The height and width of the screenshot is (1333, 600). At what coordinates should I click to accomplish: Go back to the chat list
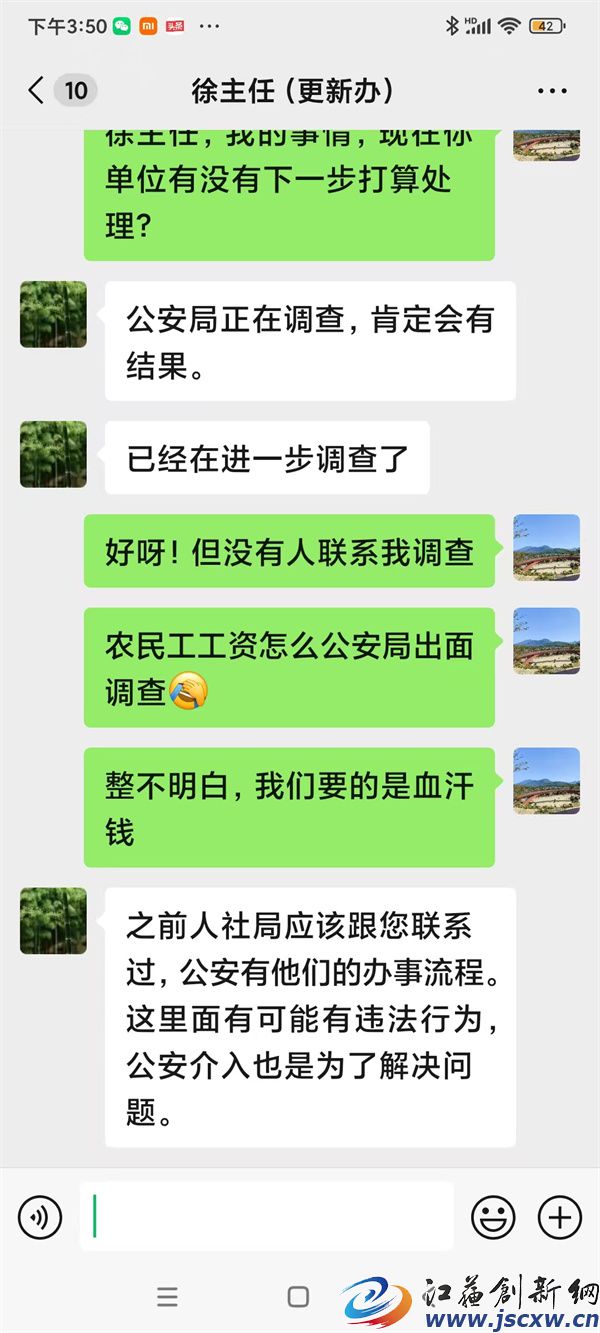[37, 91]
